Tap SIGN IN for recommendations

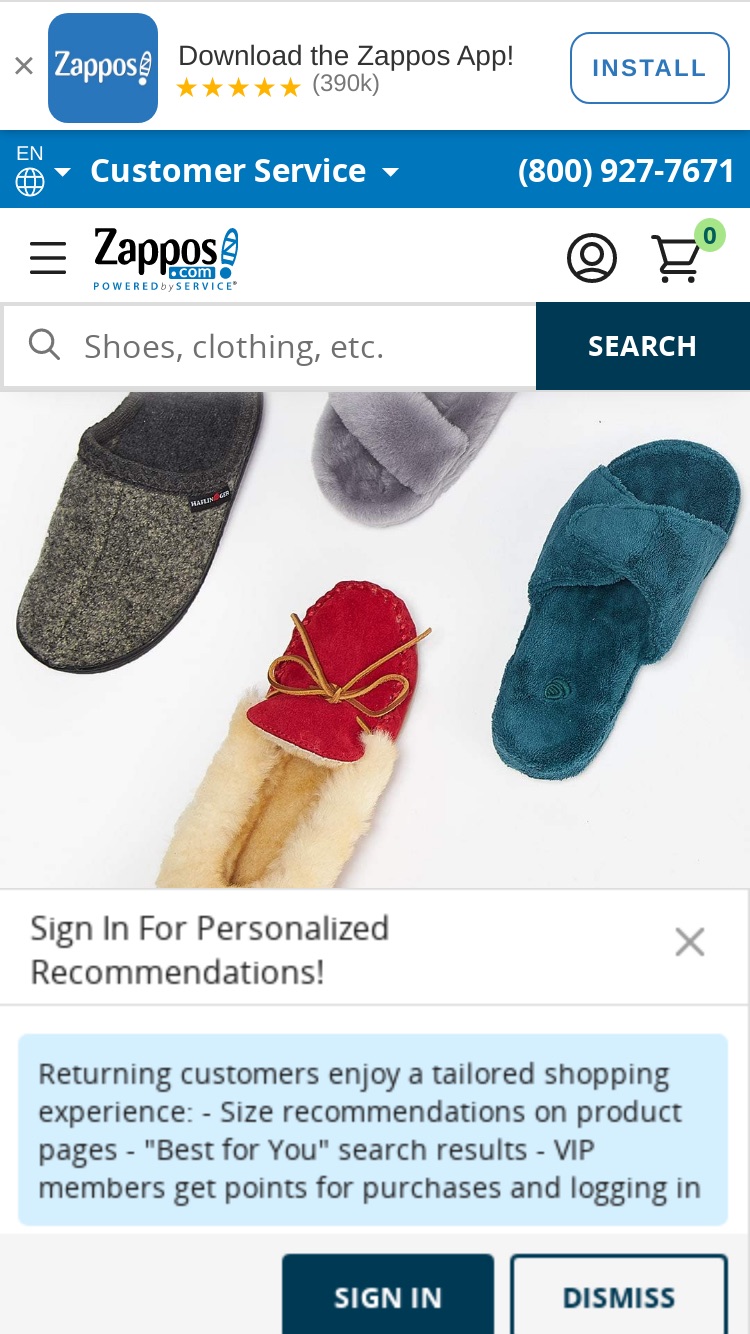click(388, 1296)
